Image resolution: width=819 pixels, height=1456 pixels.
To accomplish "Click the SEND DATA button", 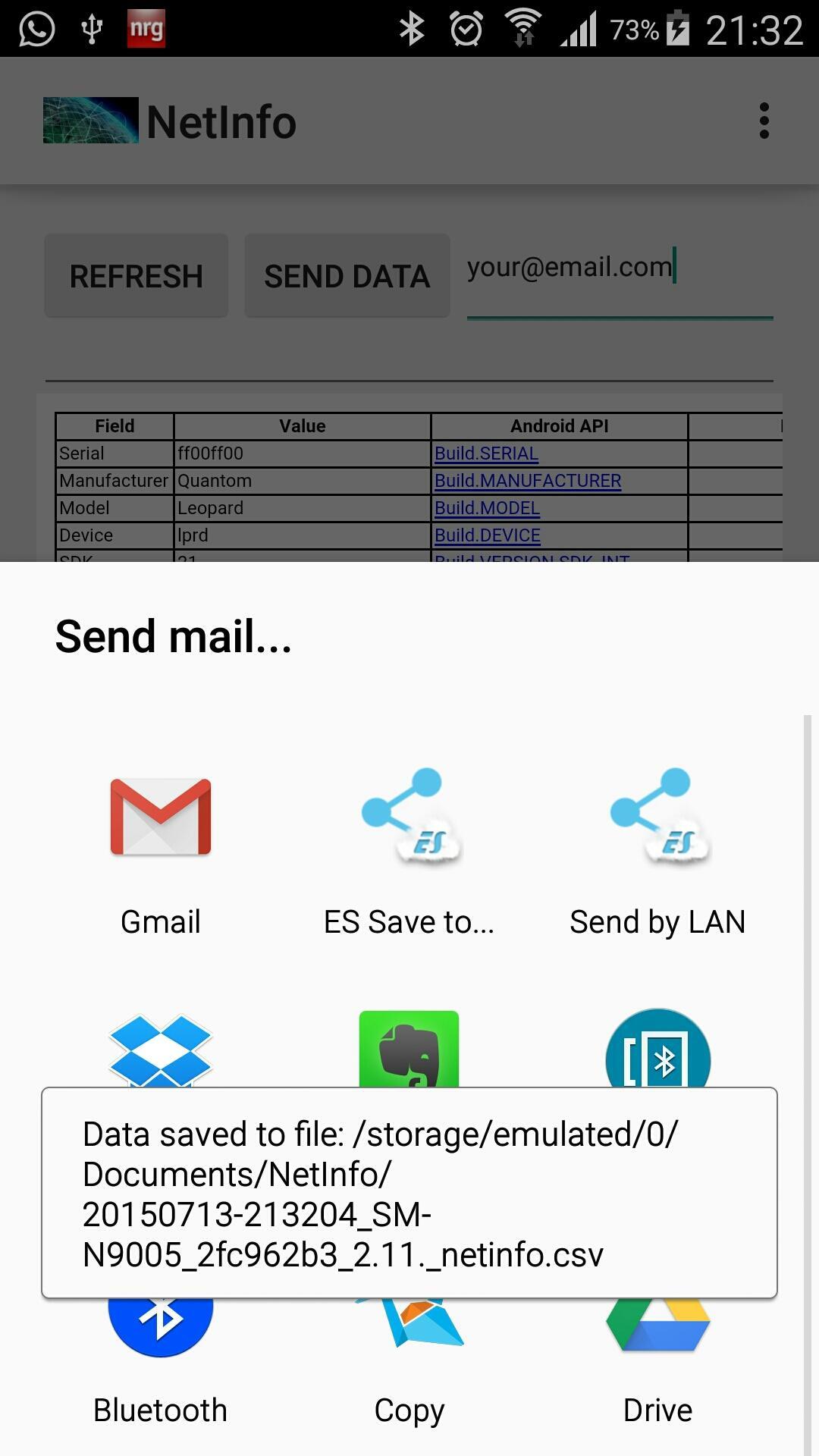I will coord(347,275).
